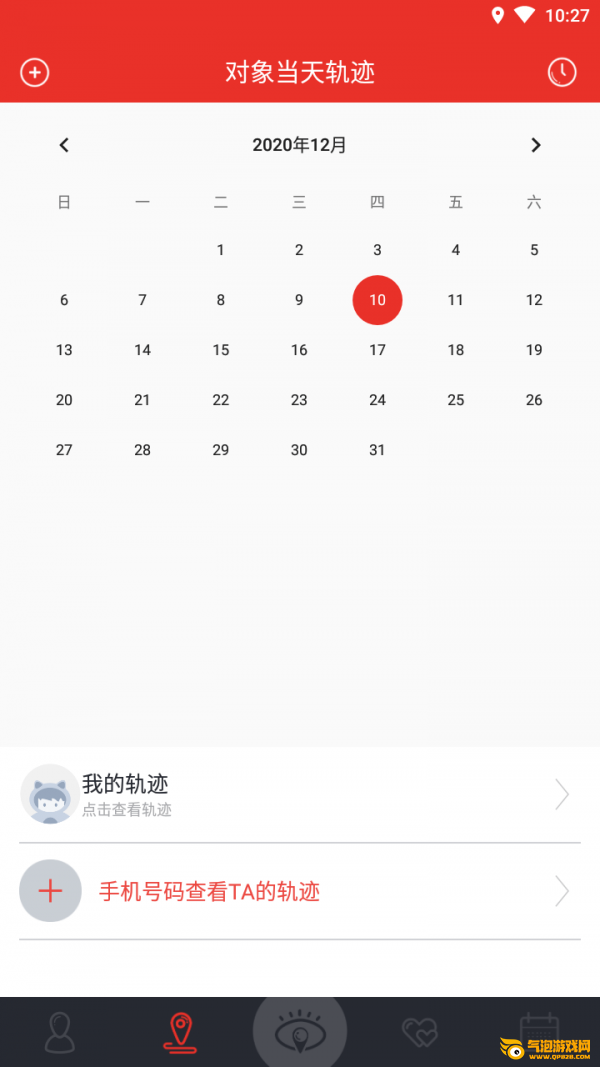
Task: Open the center eye tab
Action: click(x=300, y=1032)
